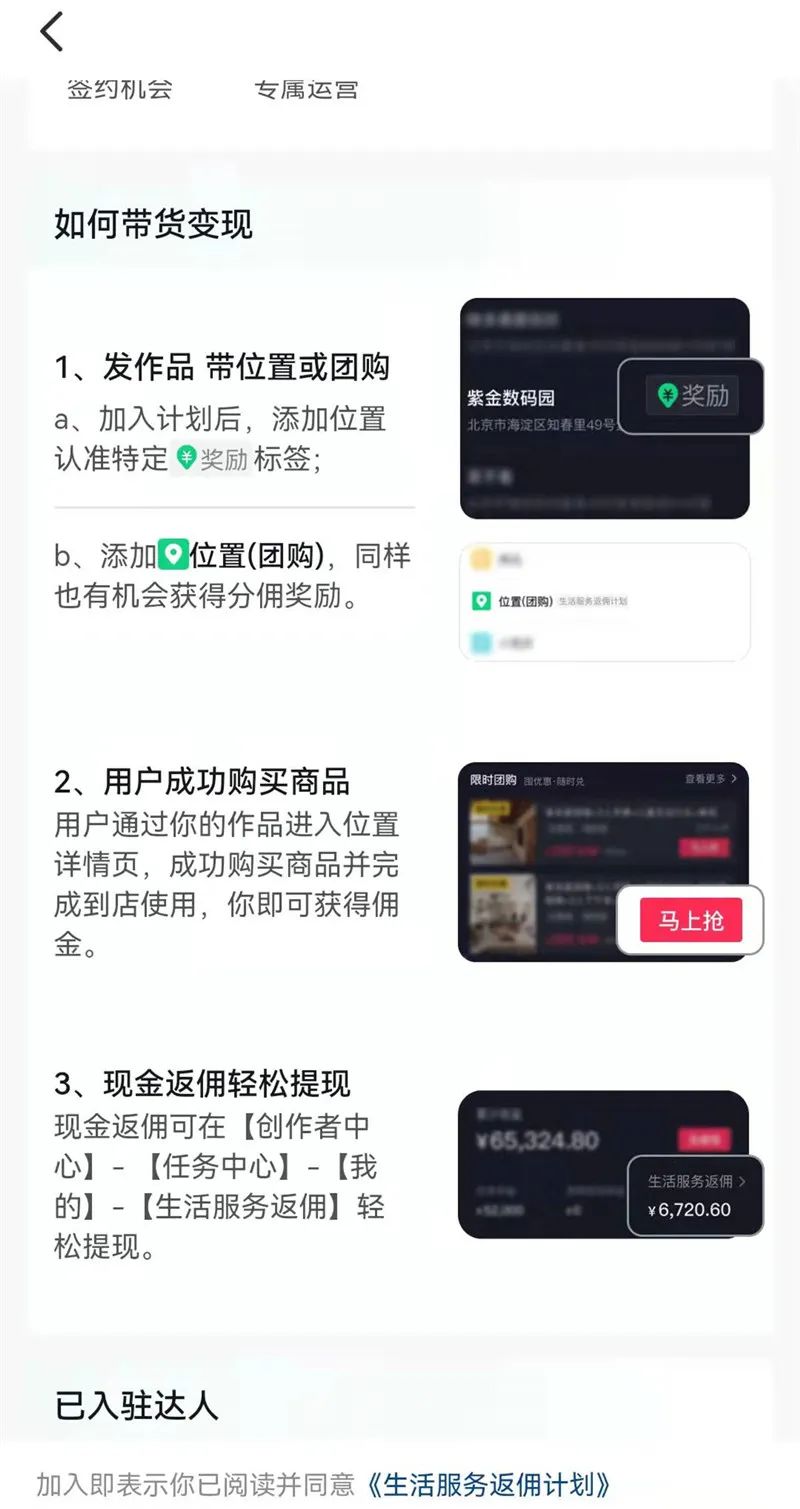800x1509 pixels.
Task: Open the 《生活服务返佣计划》 agreement link
Action: tap(490, 1483)
